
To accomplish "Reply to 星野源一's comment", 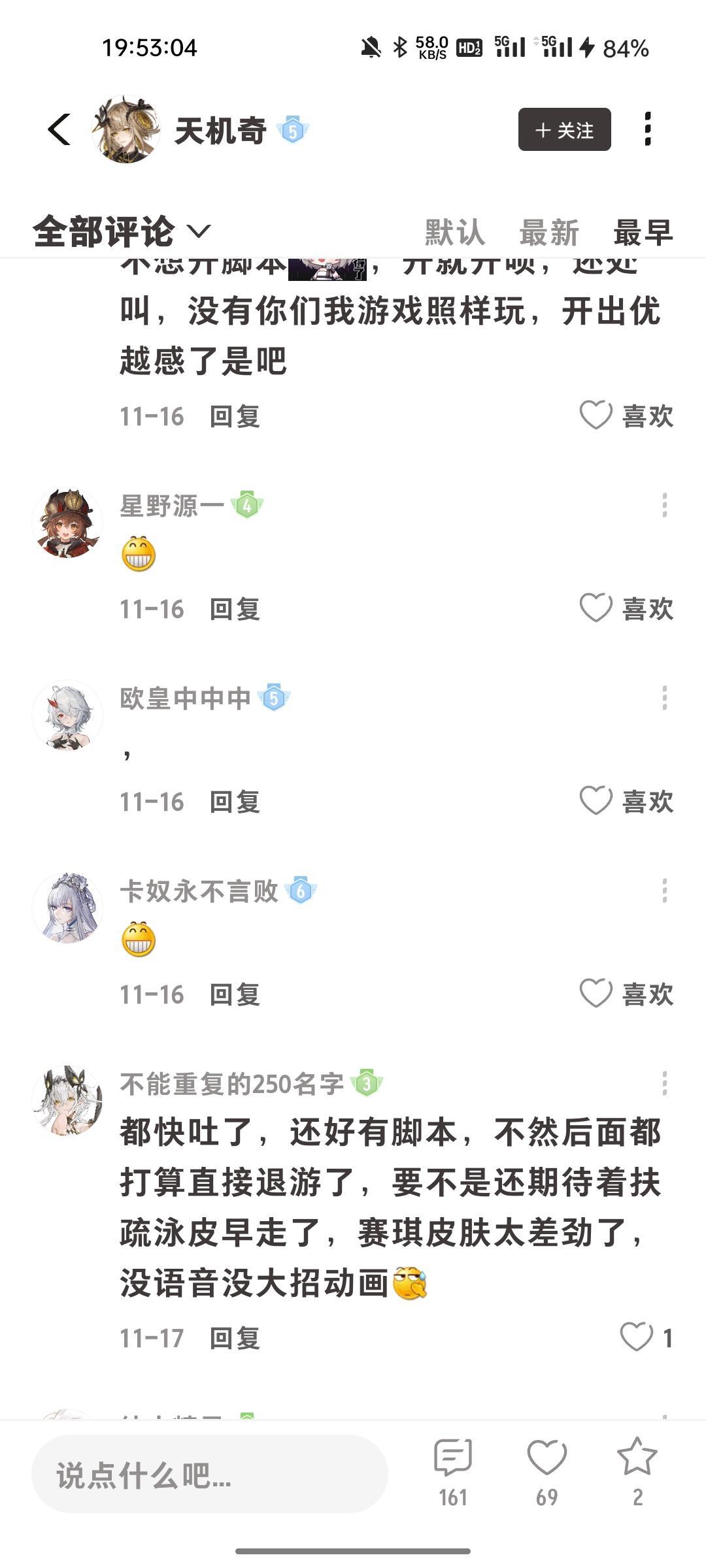I will click(235, 609).
